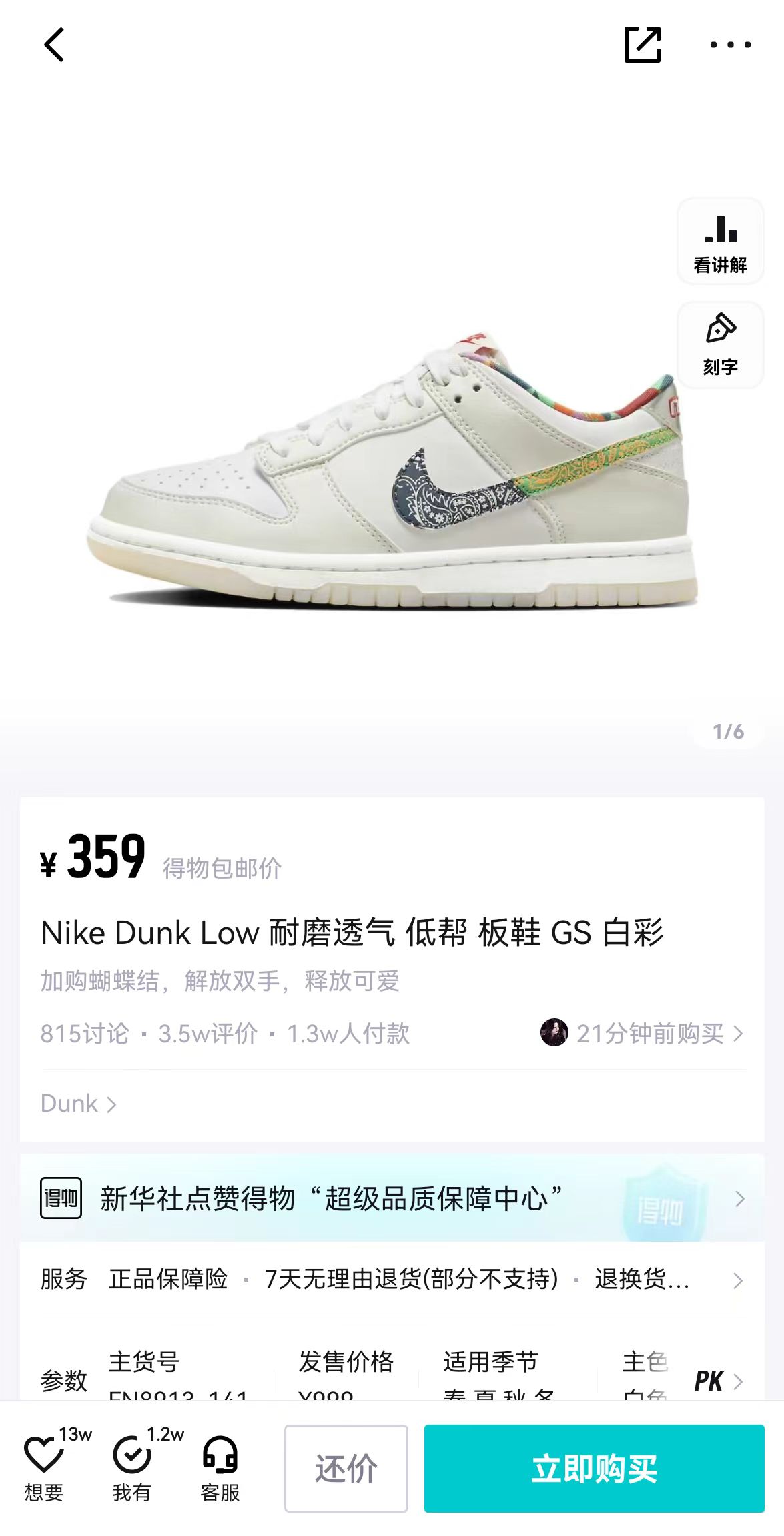
Task: Tap 还价 to make an offer
Action: pos(346,1469)
